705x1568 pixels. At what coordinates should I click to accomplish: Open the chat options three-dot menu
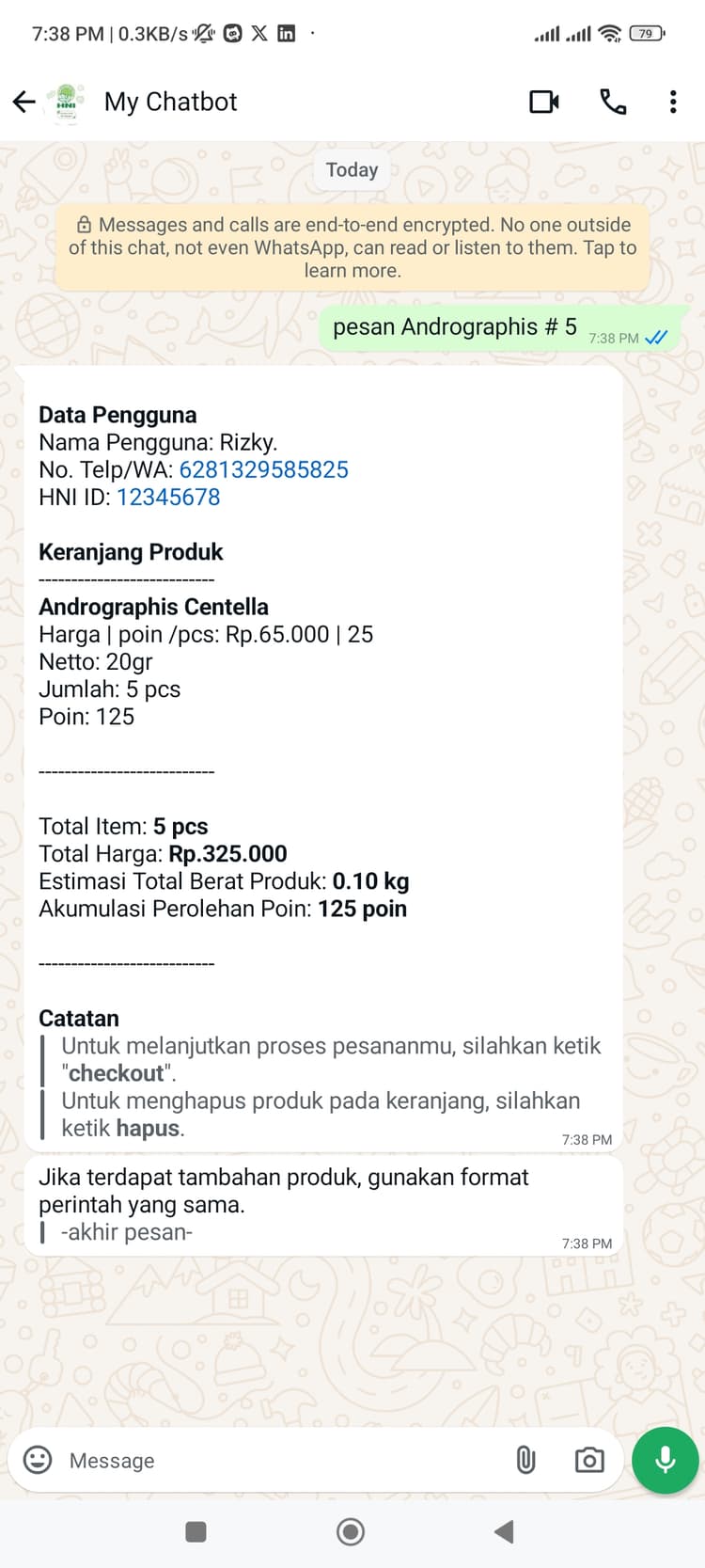673,102
